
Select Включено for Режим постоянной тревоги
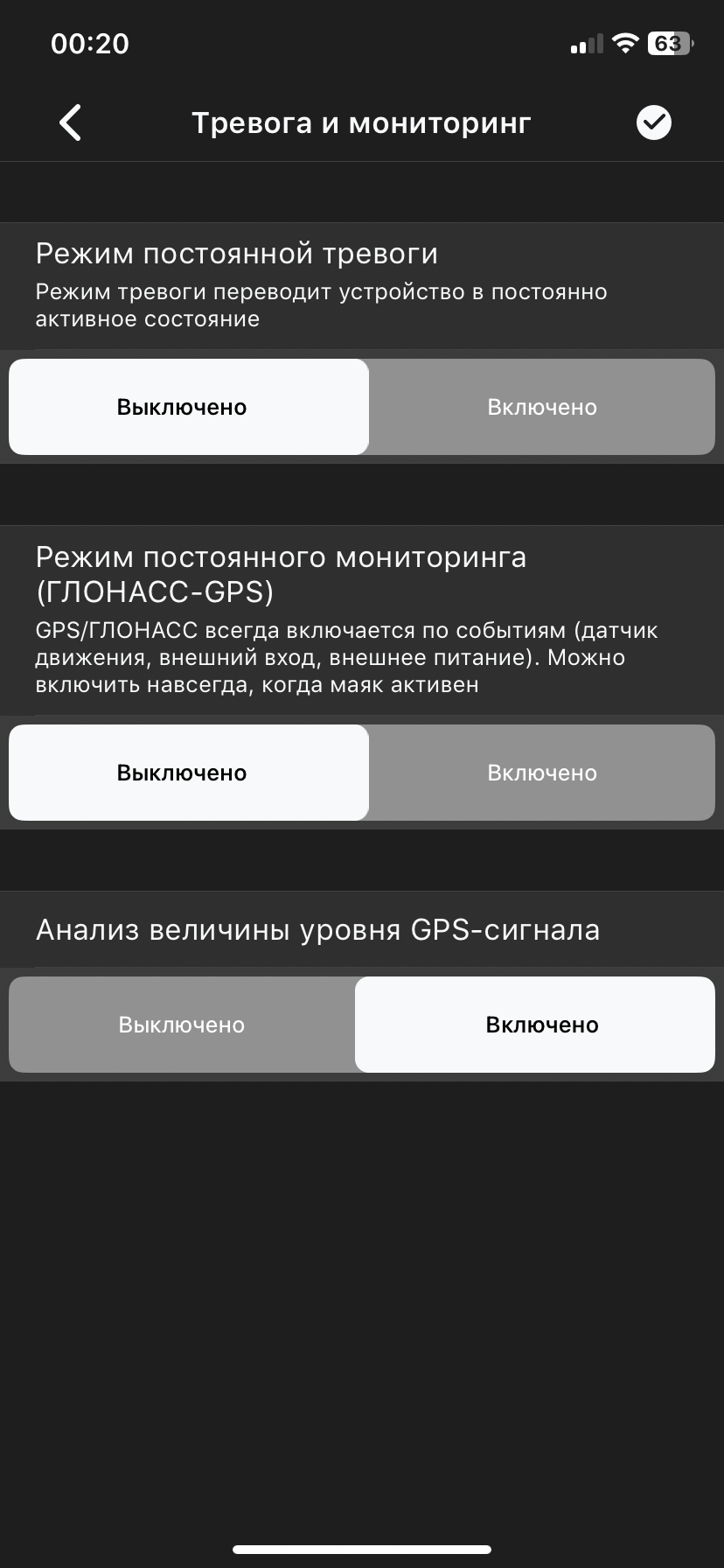(x=542, y=407)
